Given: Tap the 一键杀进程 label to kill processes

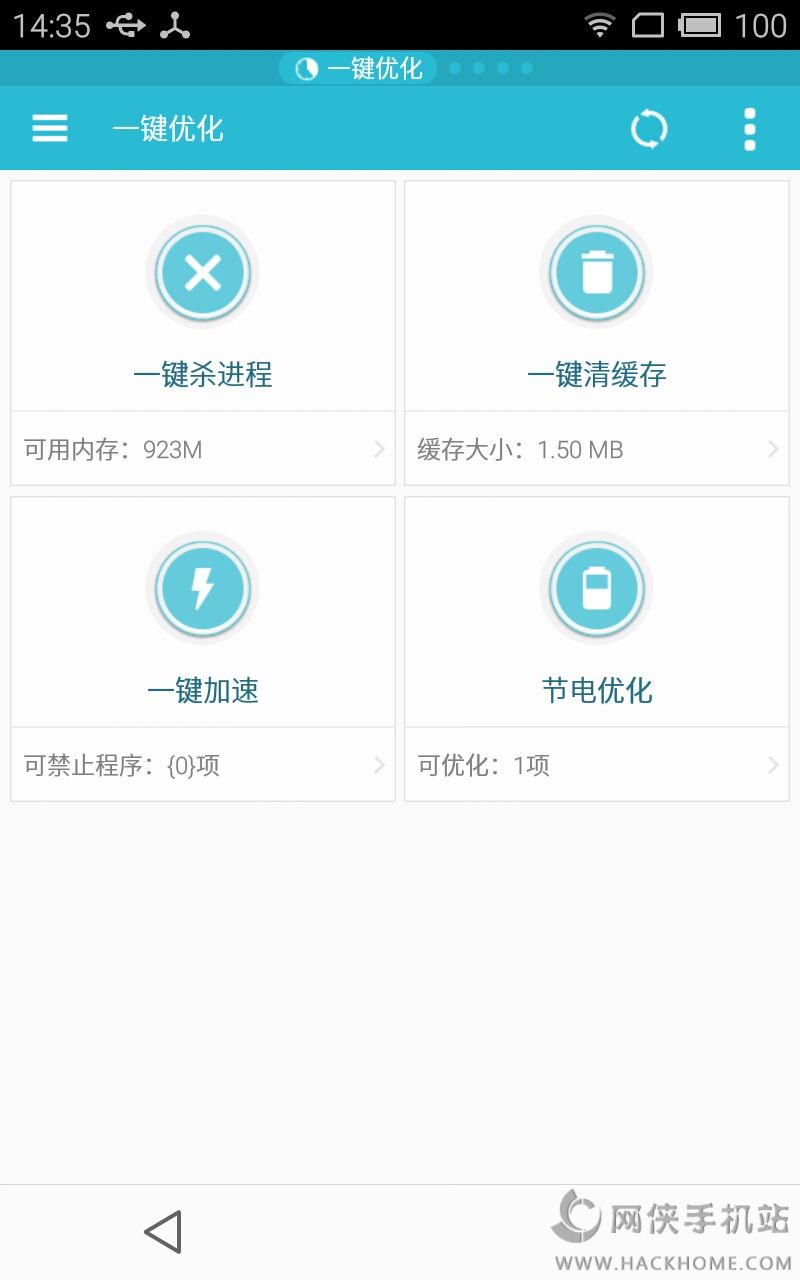Looking at the screenshot, I should [x=203, y=374].
